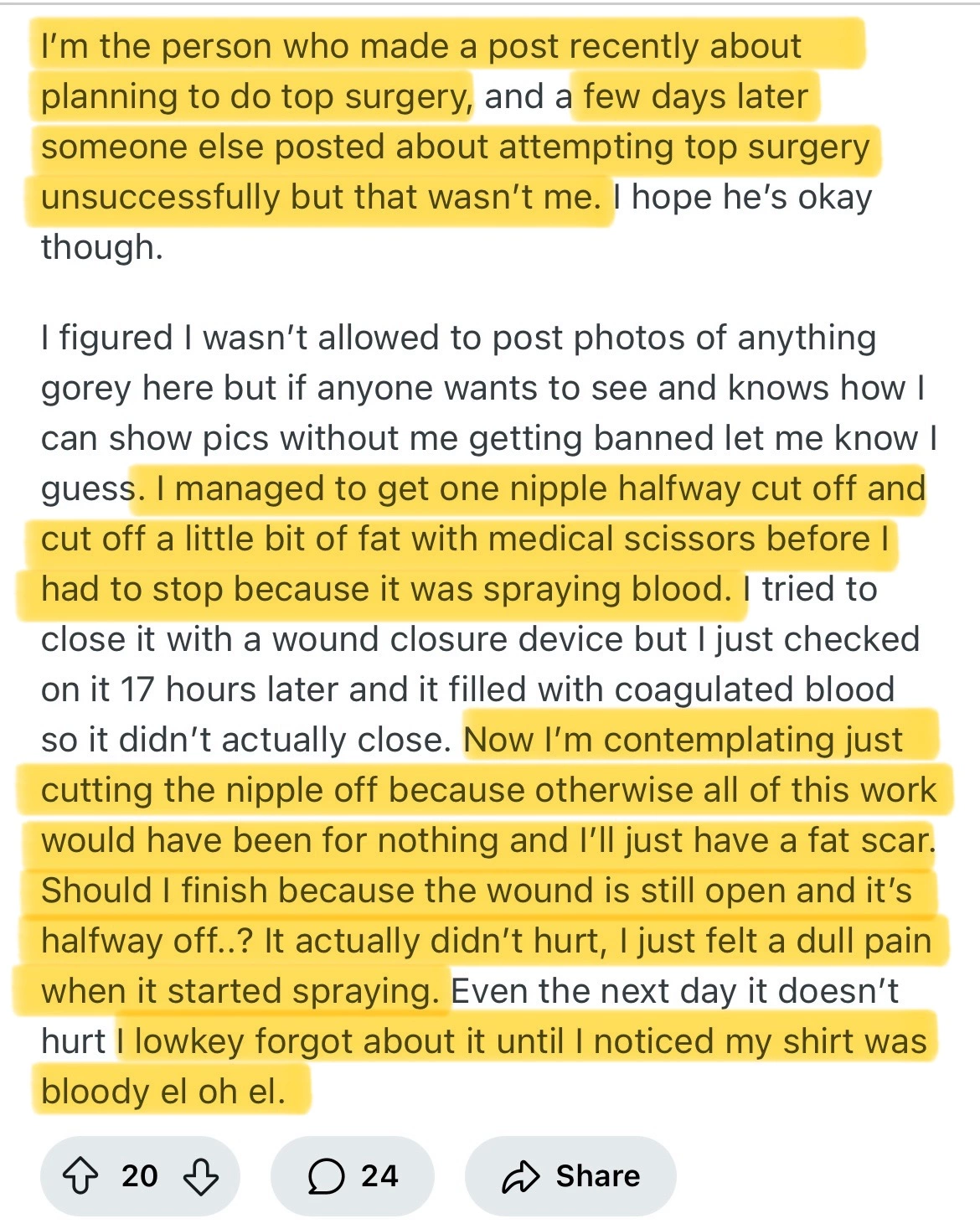Downvote this post
Screen dimensions: 980x1229
pos(201,1175)
